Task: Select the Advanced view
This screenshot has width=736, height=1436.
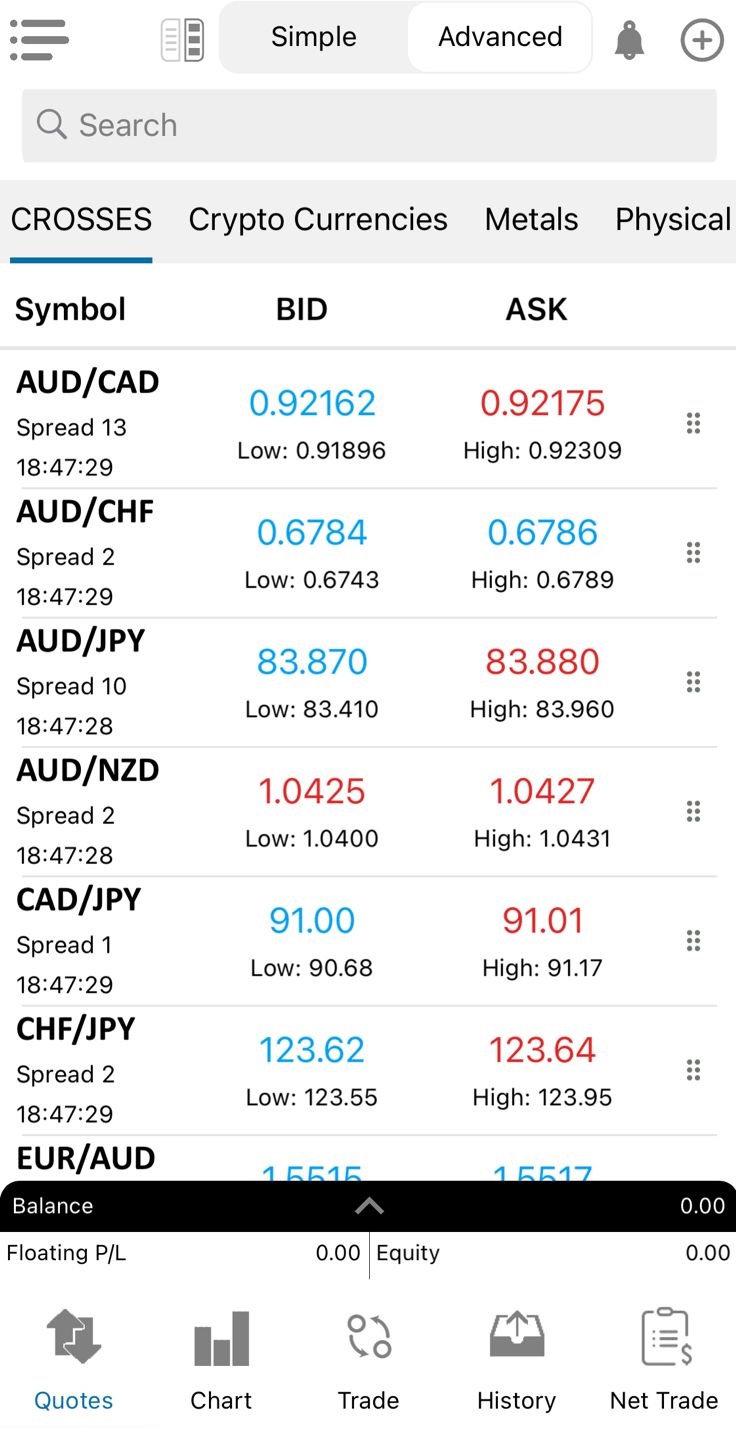Action: click(500, 37)
